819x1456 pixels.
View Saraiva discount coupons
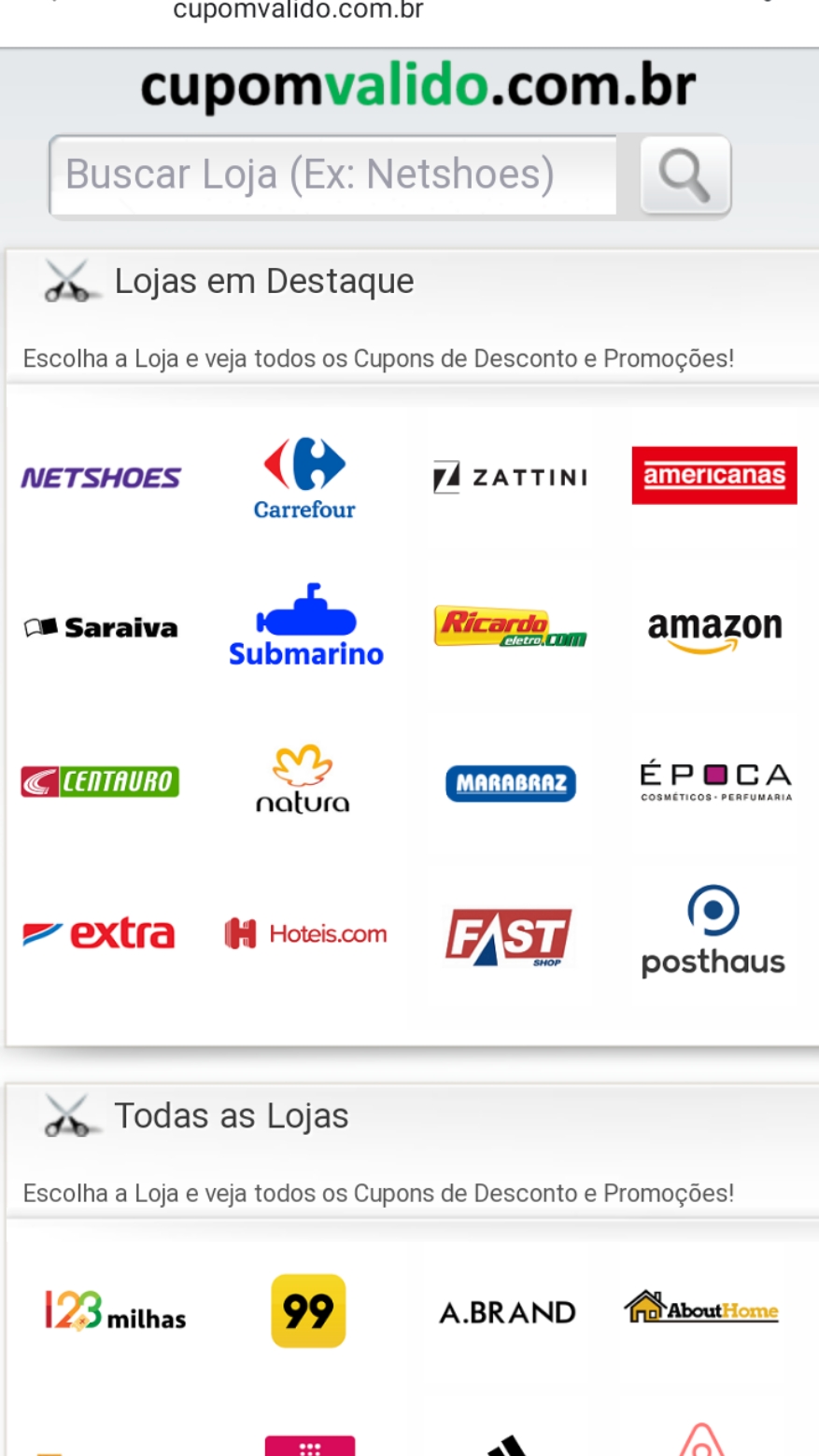tap(101, 628)
